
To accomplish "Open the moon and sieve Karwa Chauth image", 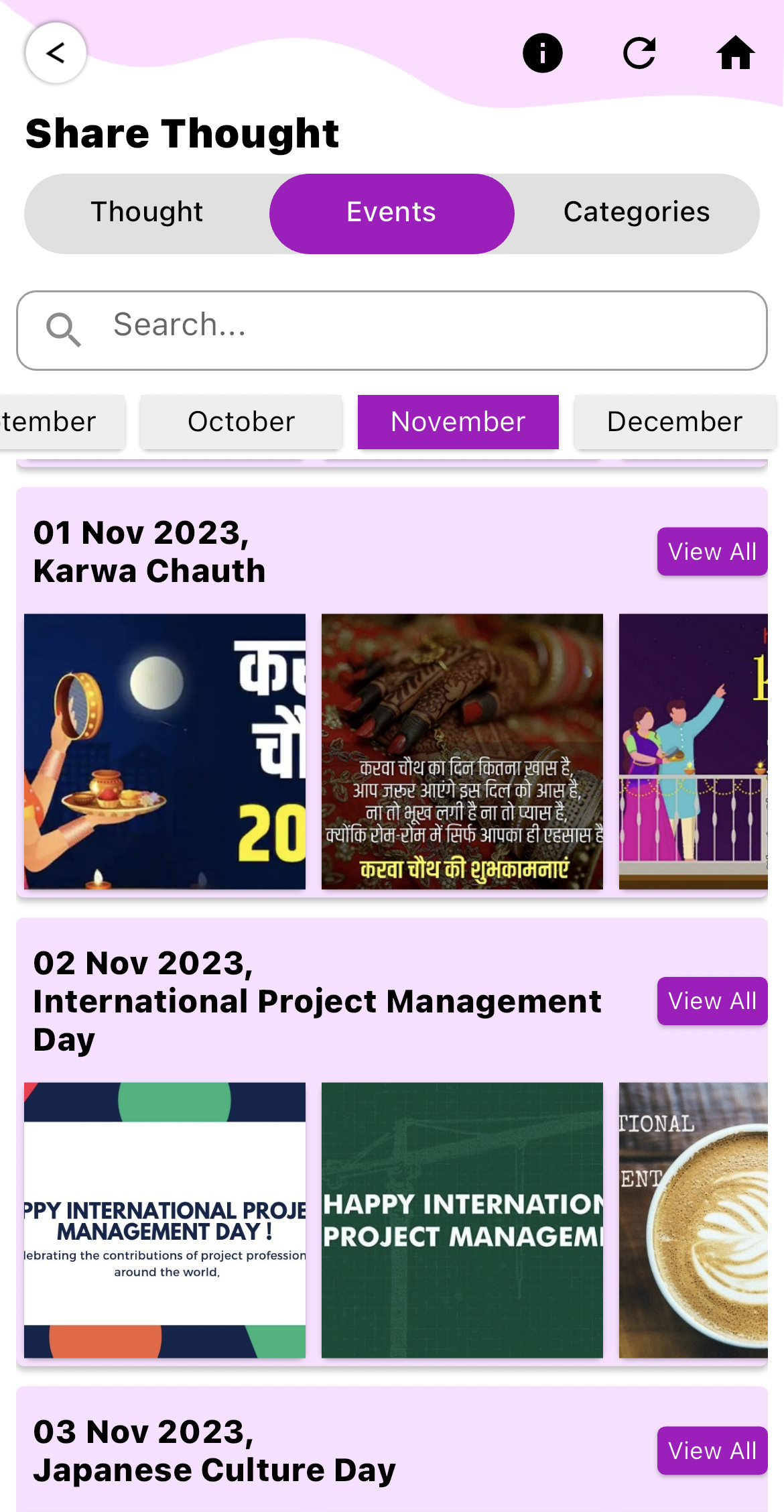I will click(x=165, y=751).
